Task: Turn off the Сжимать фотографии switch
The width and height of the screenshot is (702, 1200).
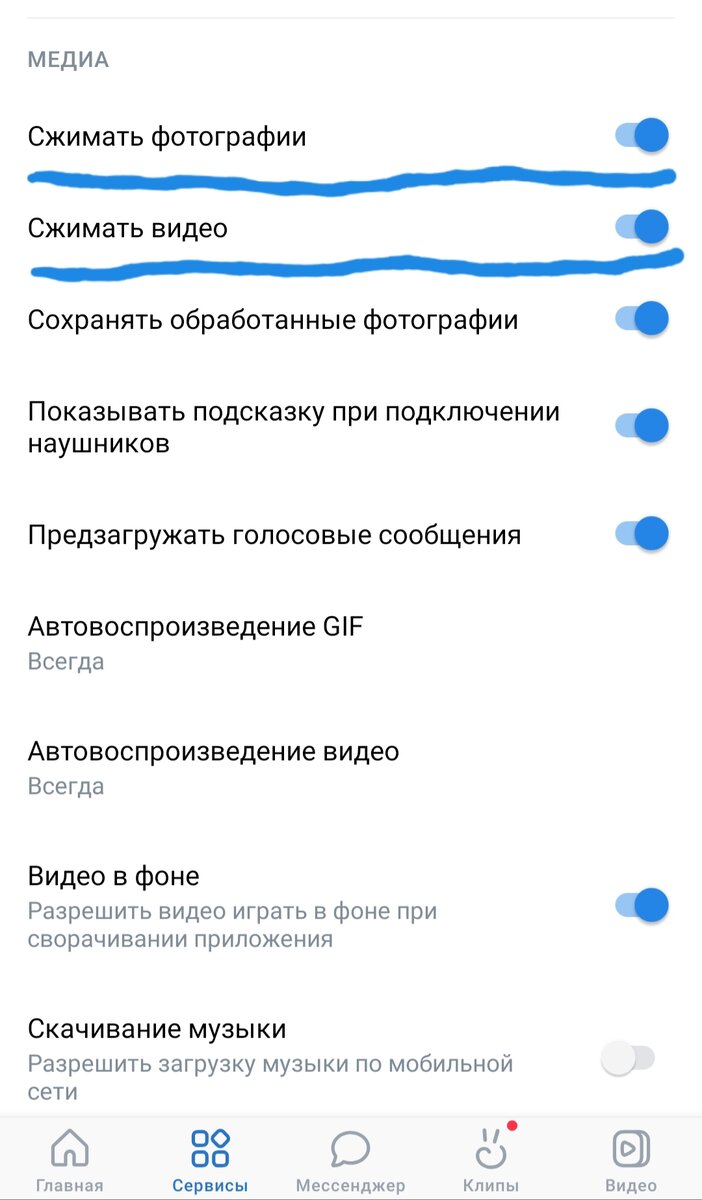Action: pyautogui.click(x=642, y=135)
